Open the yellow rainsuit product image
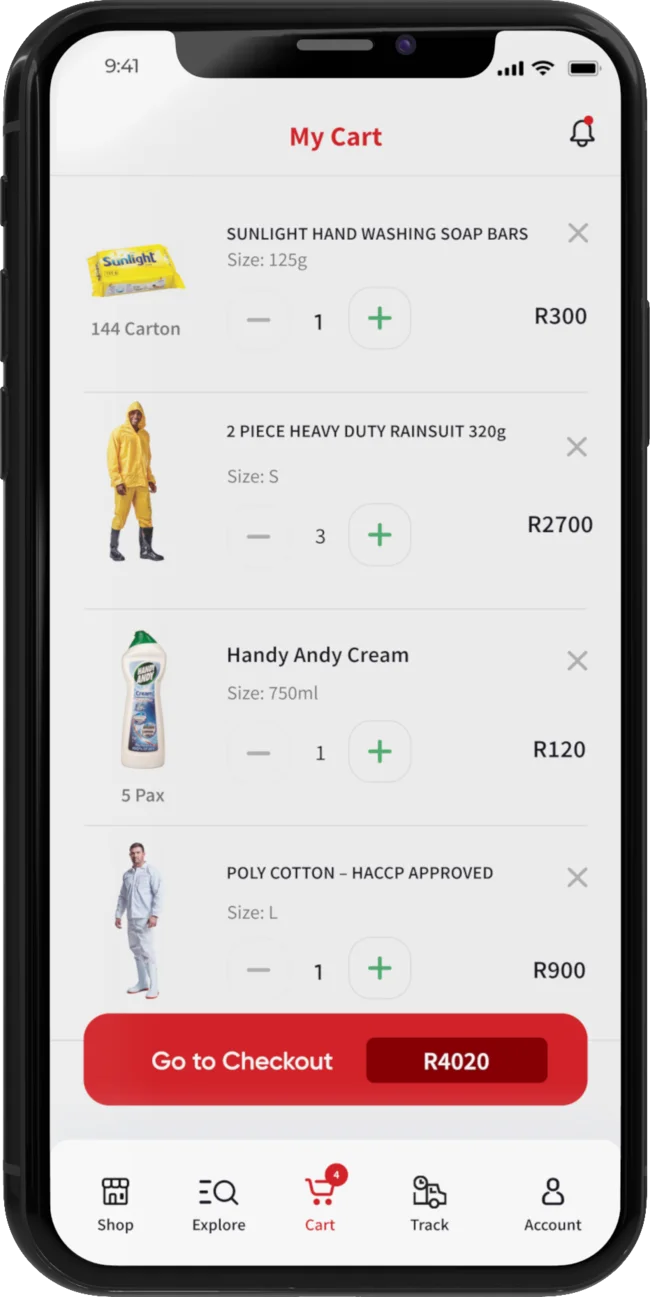 [x=131, y=481]
